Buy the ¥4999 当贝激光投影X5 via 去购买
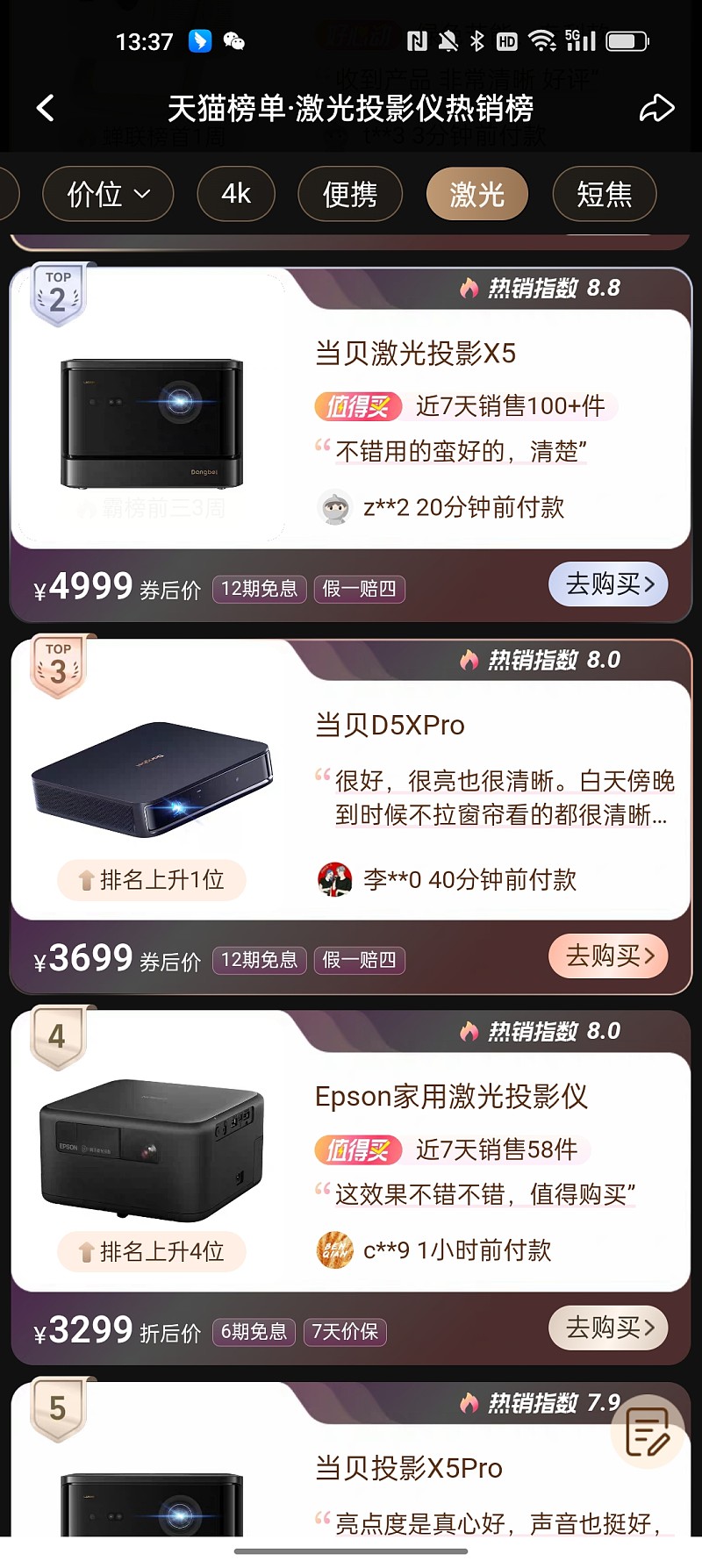The height and width of the screenshot is (1568, 702). 608,584
